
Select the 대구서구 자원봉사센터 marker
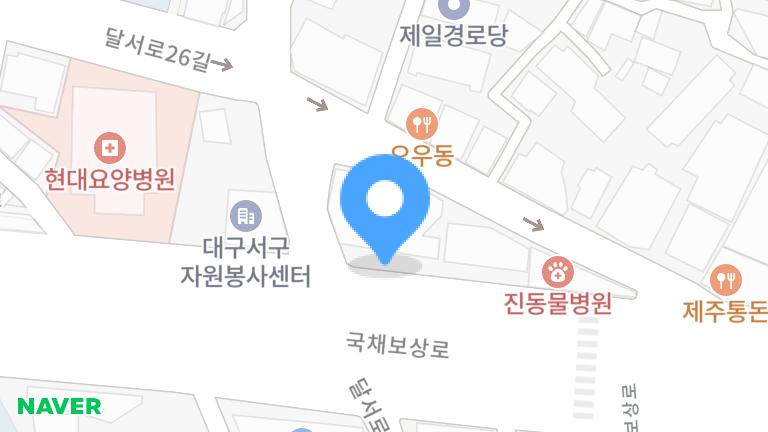click(245, 214)
